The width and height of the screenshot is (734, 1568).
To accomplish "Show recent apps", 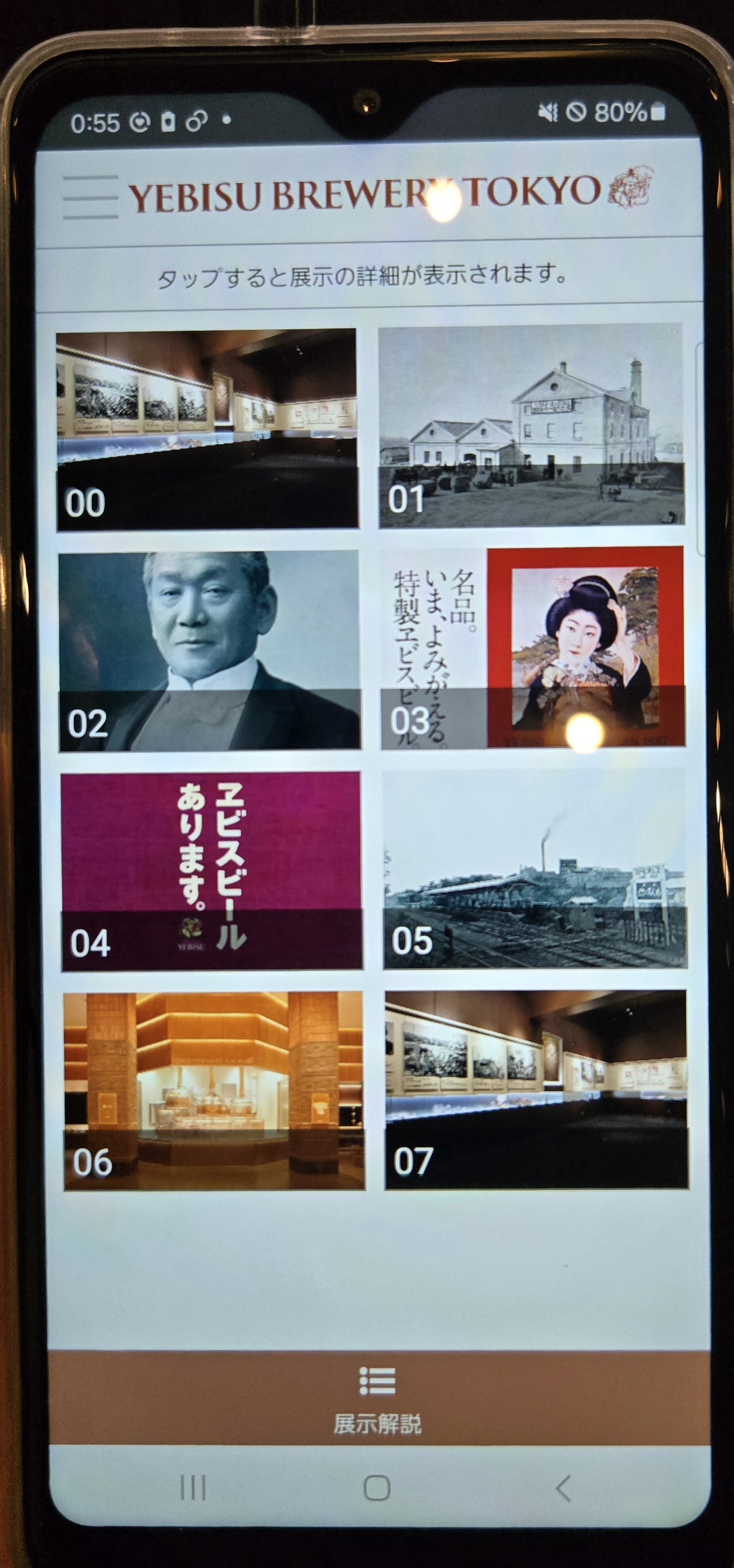I will coord(193,1488).
